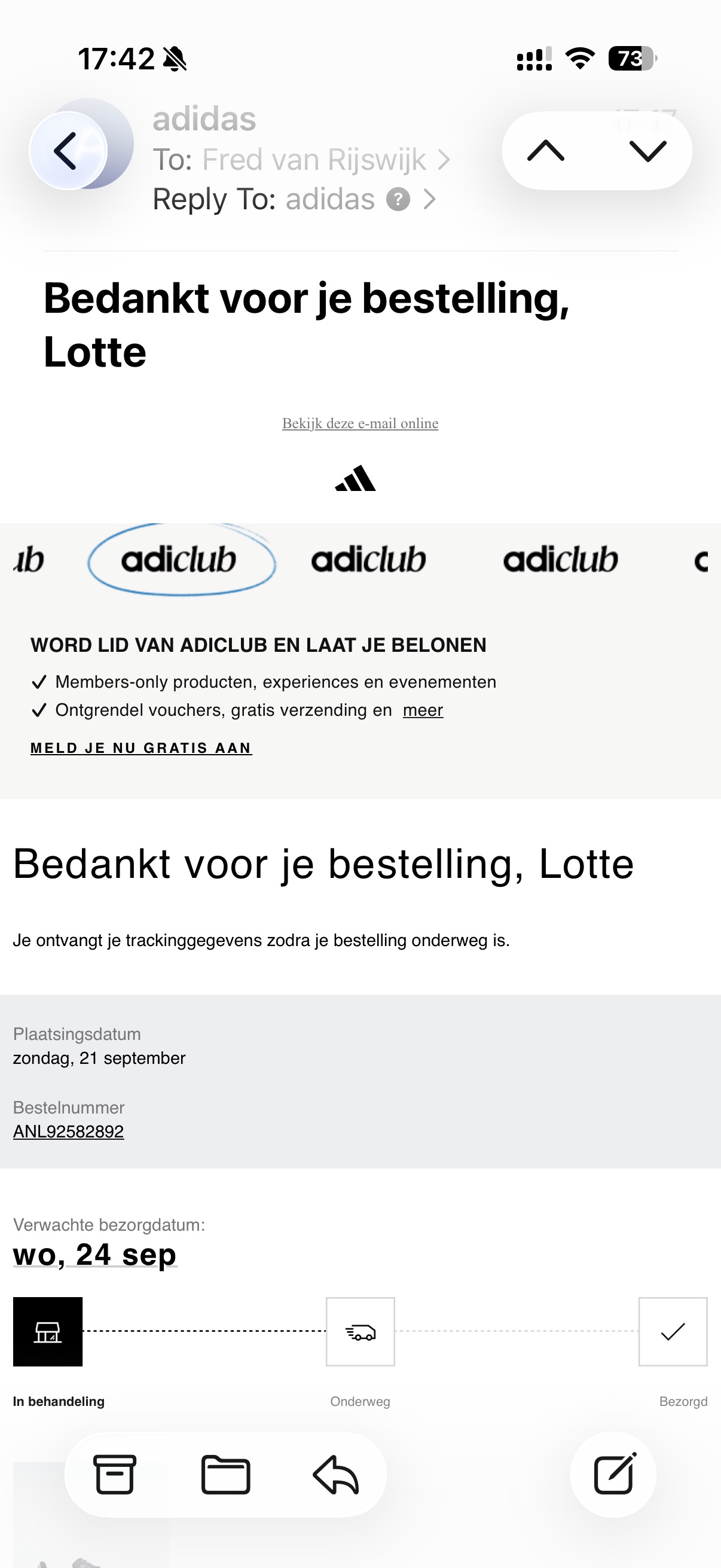This screenshot has height=1568, width=721.
Task: Move this email to a folder
Action: 226,1475
